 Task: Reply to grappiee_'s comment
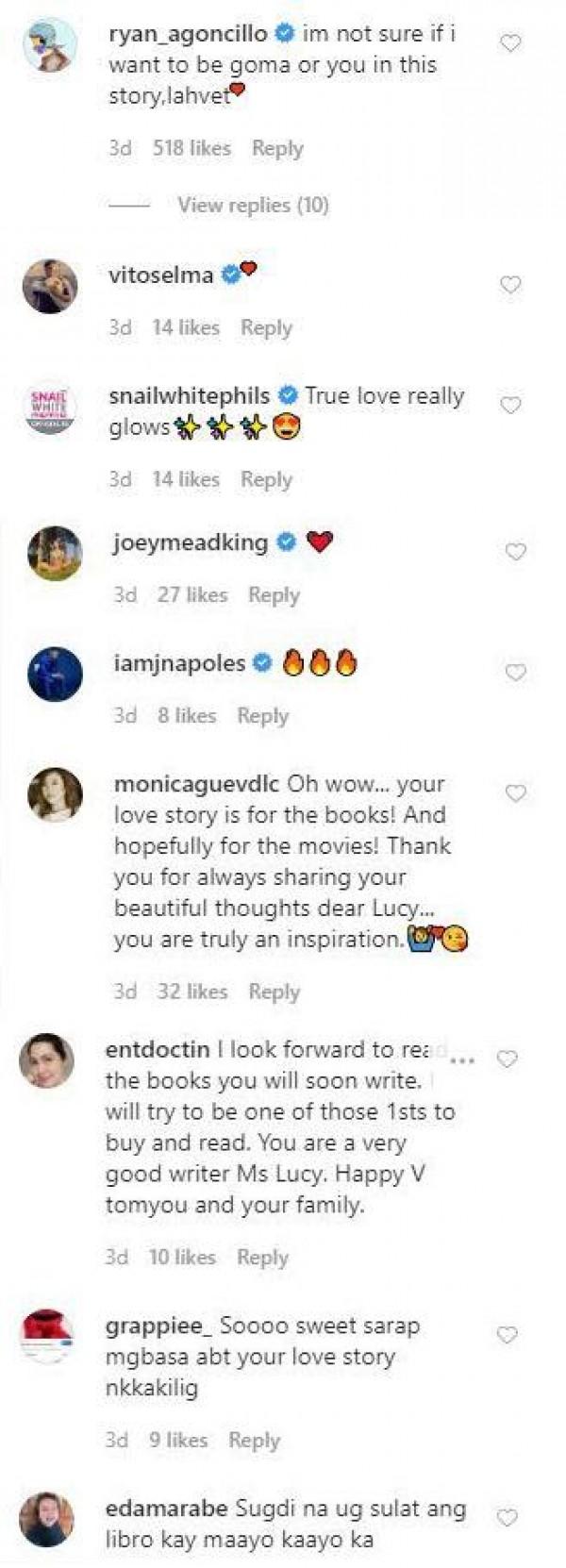[x=255, y=1441]
